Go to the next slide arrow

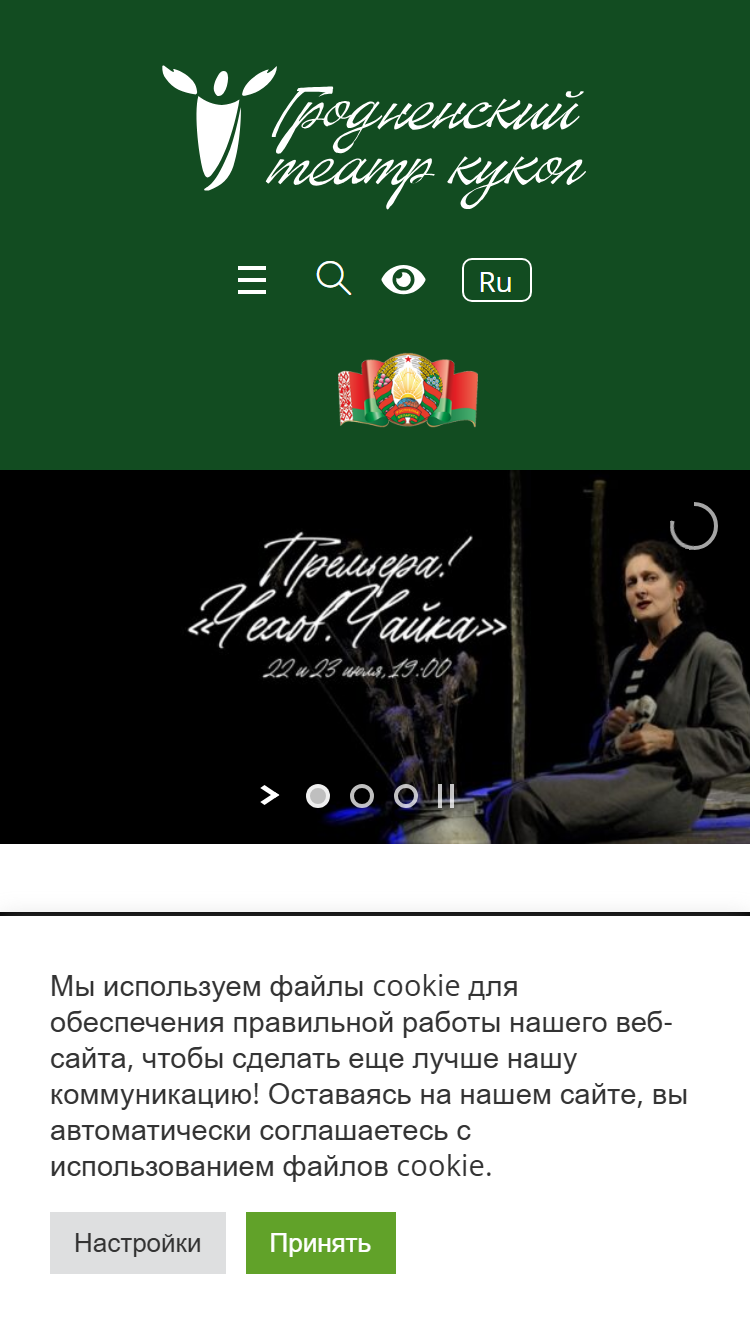(269, 795)
